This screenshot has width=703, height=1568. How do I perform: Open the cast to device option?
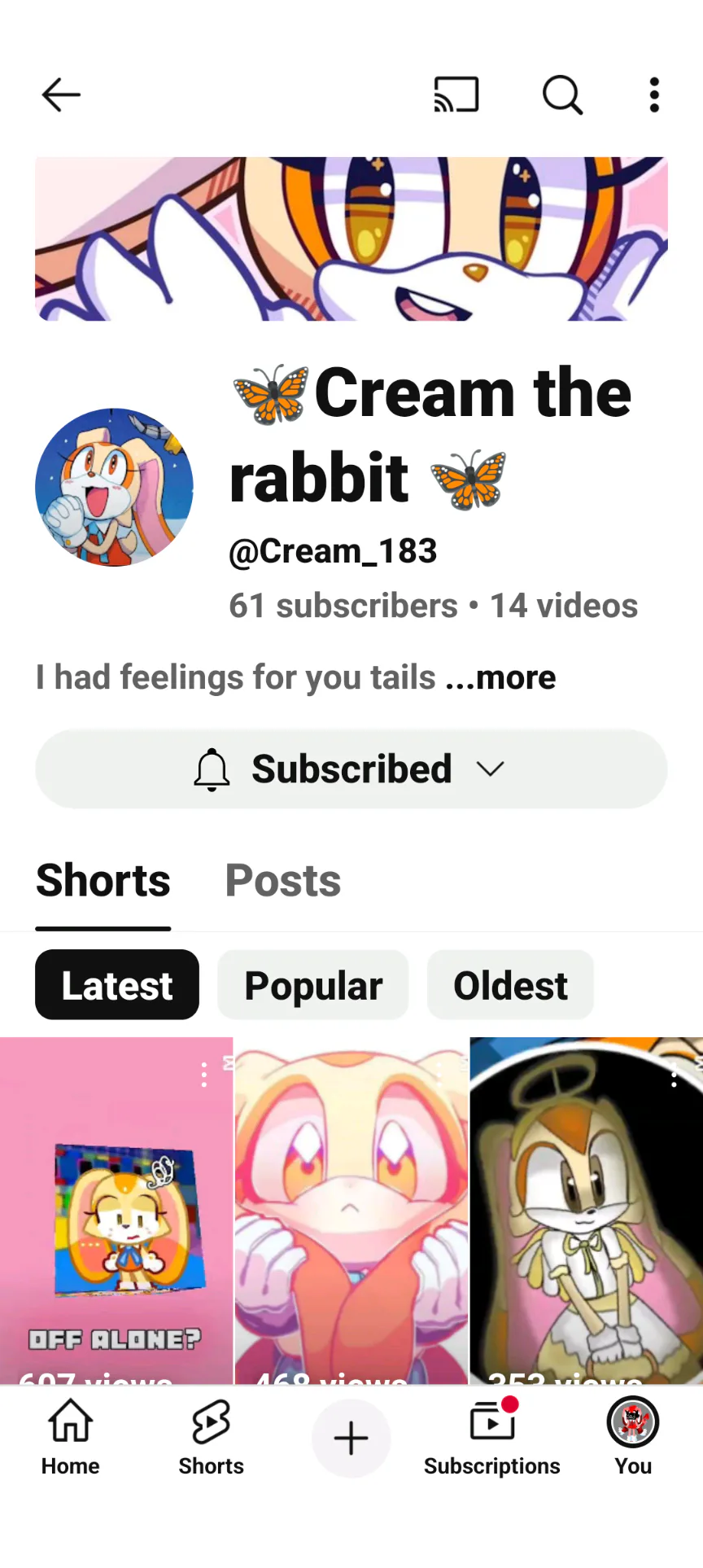tap(456, 95)
